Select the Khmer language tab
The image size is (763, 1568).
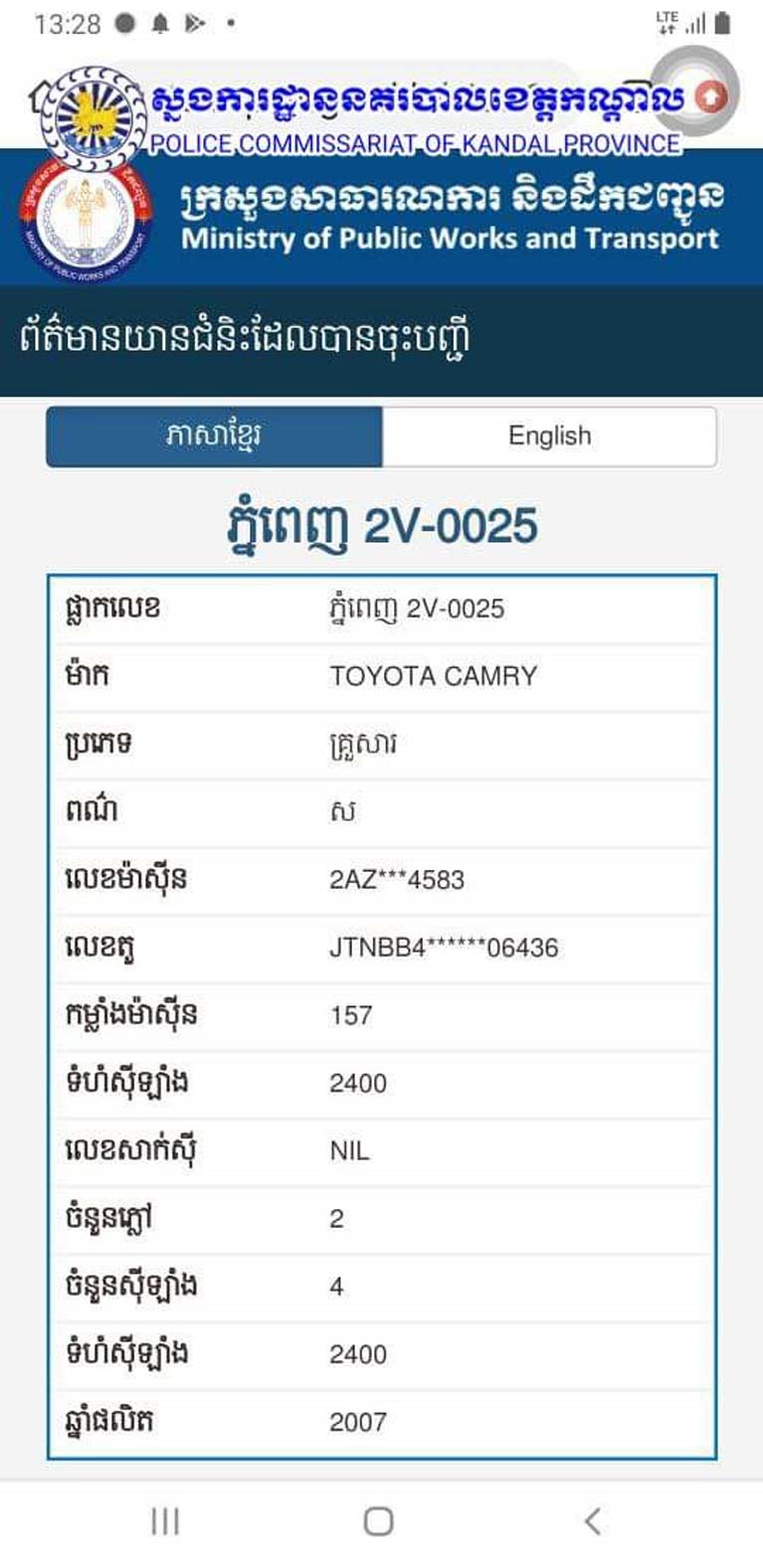[214, 436]
